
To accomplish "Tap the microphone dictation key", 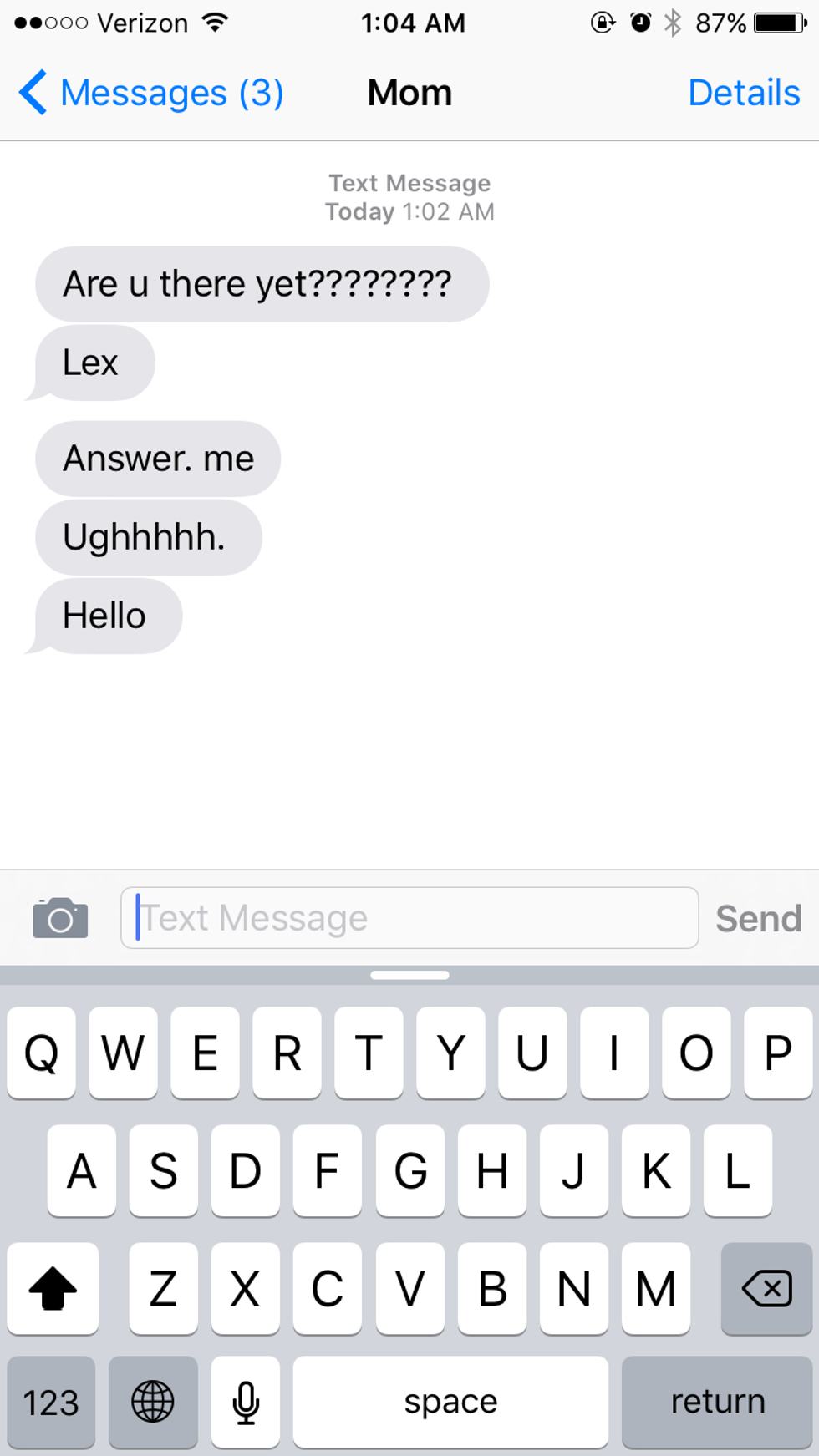I will (246, 1402).
